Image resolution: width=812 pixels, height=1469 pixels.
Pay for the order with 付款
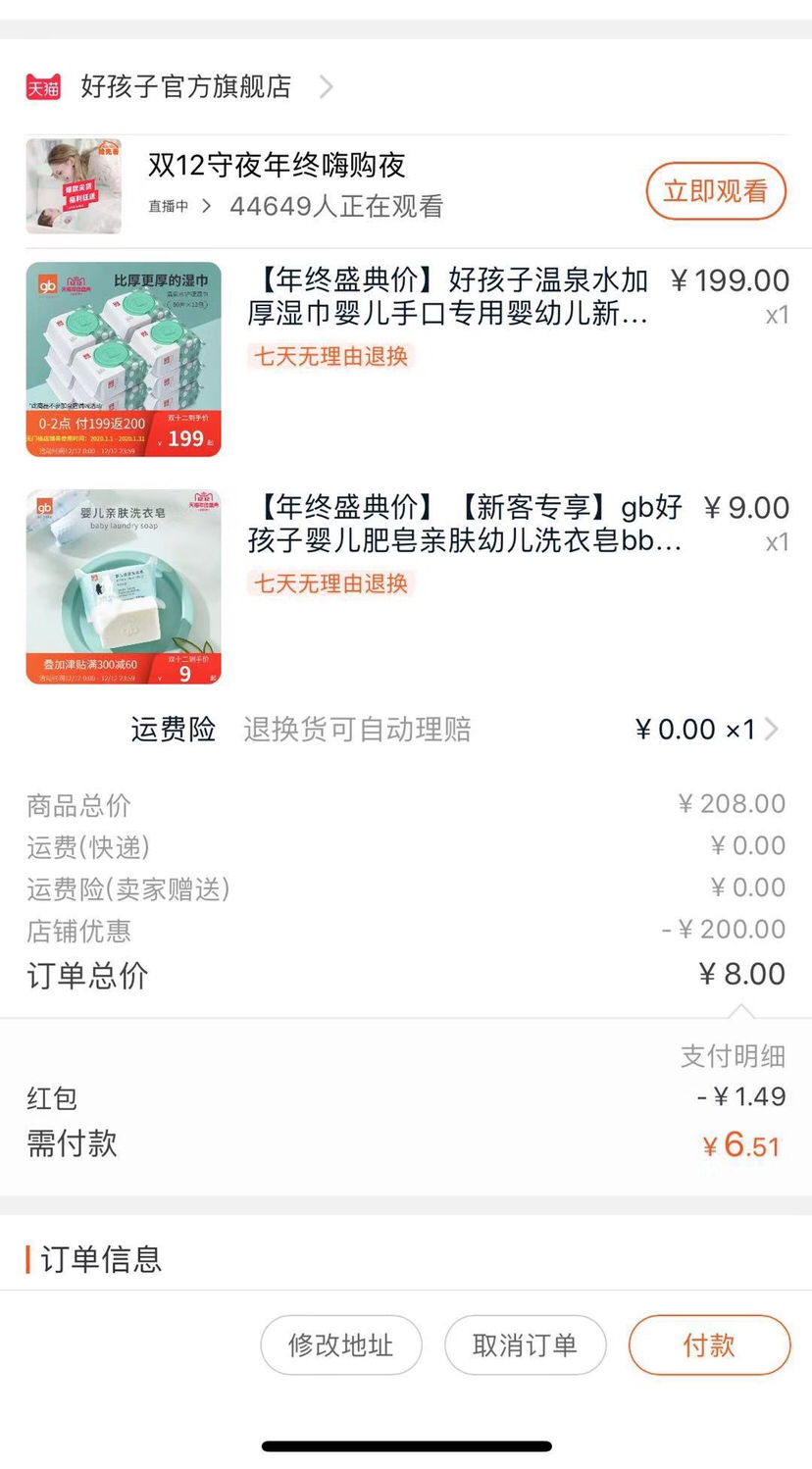coord(709,1345)
